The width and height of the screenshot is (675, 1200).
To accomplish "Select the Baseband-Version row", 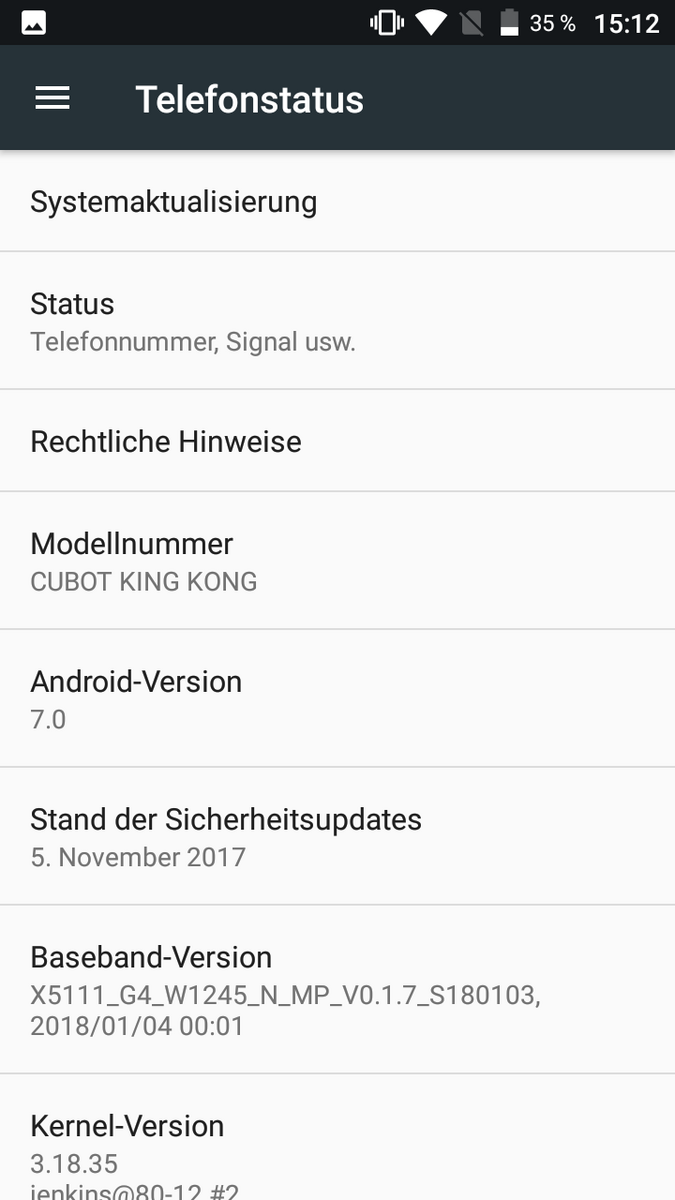I will [x=337, y=990].
